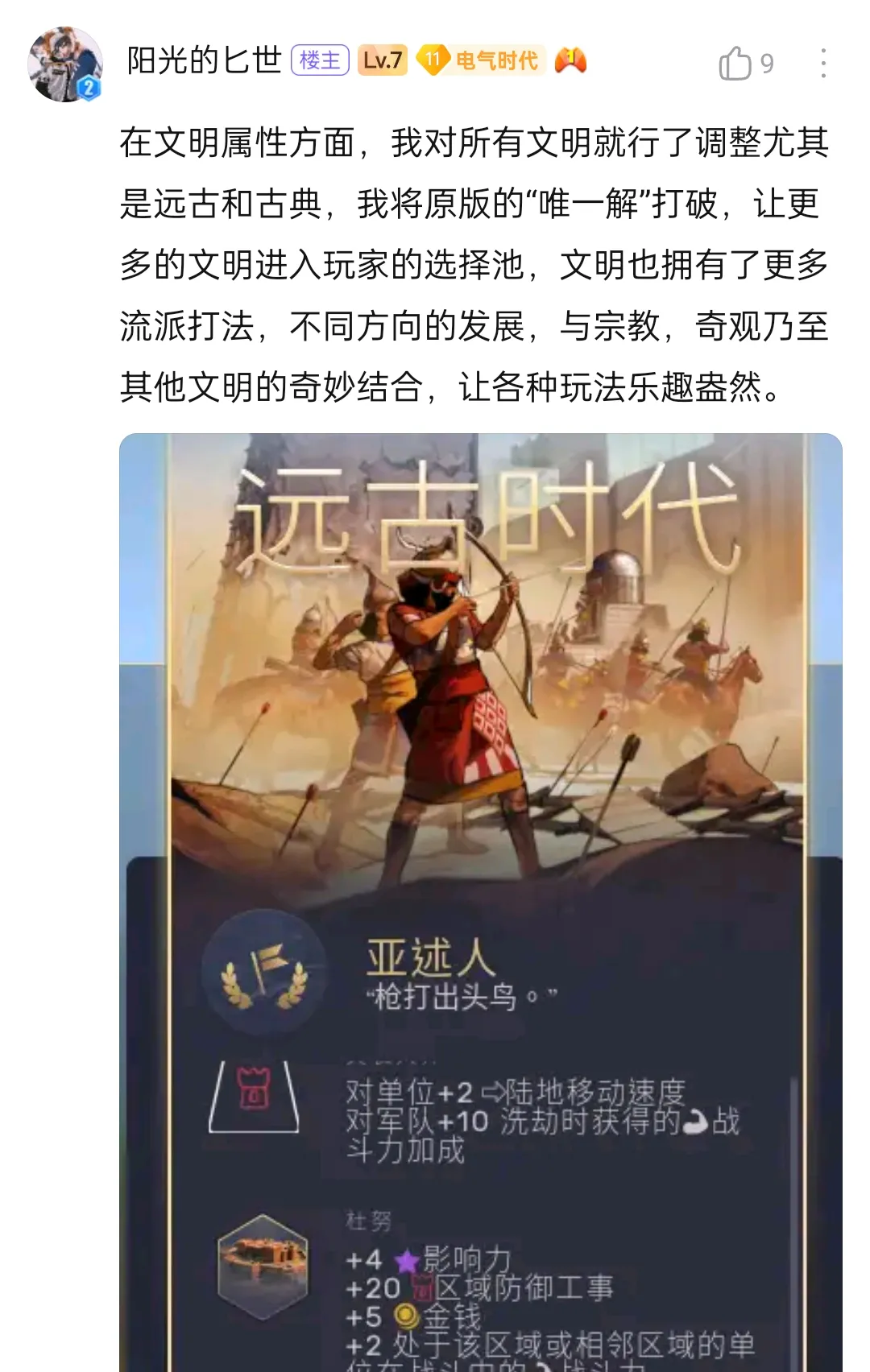Like this post by 阳光的匕世
Viewport: 870px width, 1372px height.
click(735, 63)
